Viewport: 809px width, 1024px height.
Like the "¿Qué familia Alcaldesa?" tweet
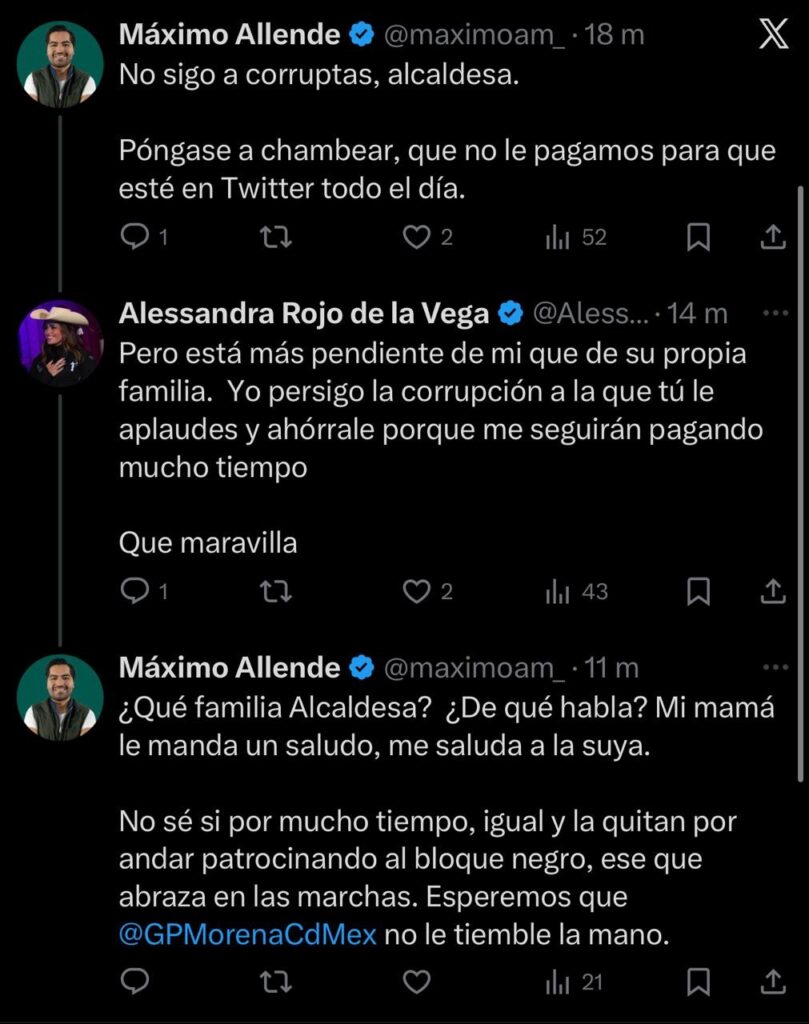pyautogui.click(x=415, y=981)
